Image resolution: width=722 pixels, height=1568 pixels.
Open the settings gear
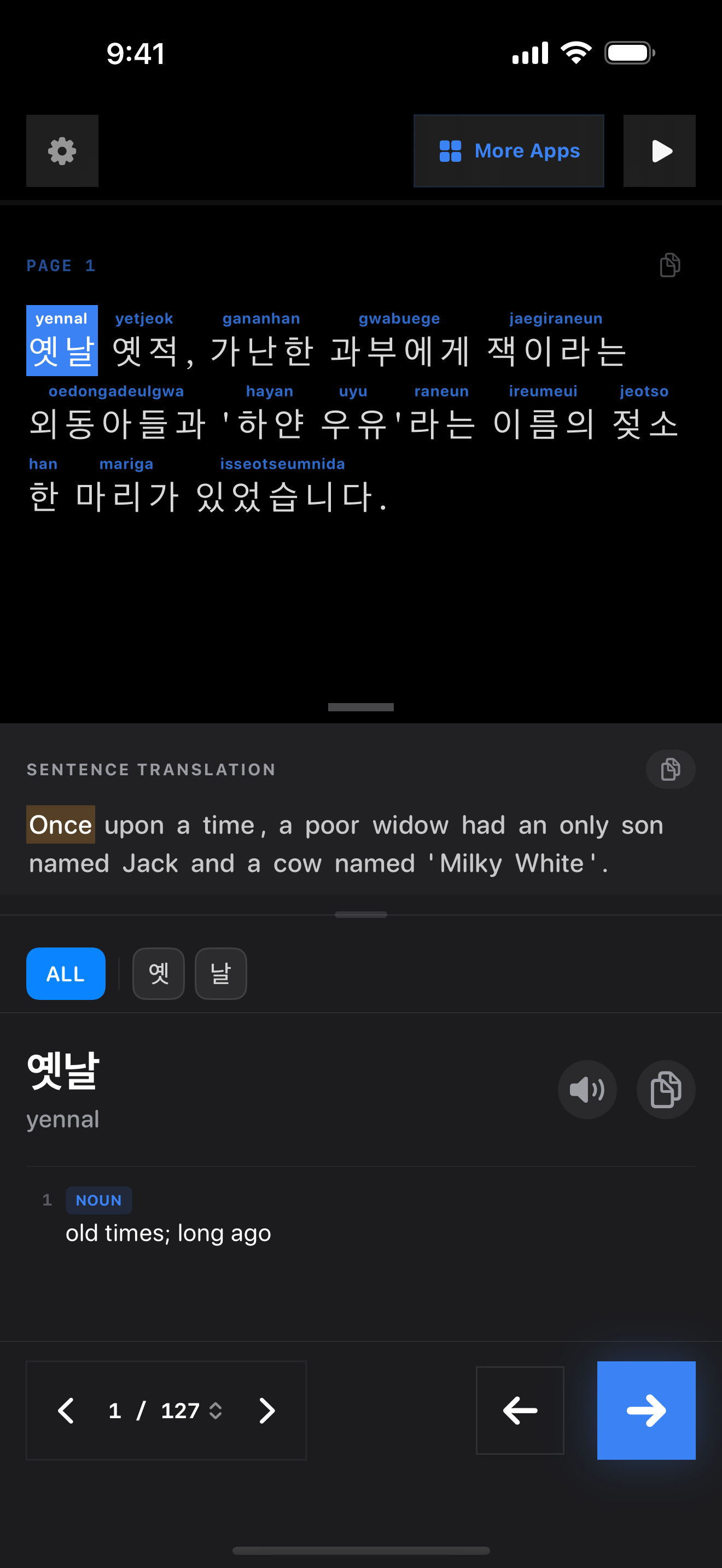[x=62, y=151]
